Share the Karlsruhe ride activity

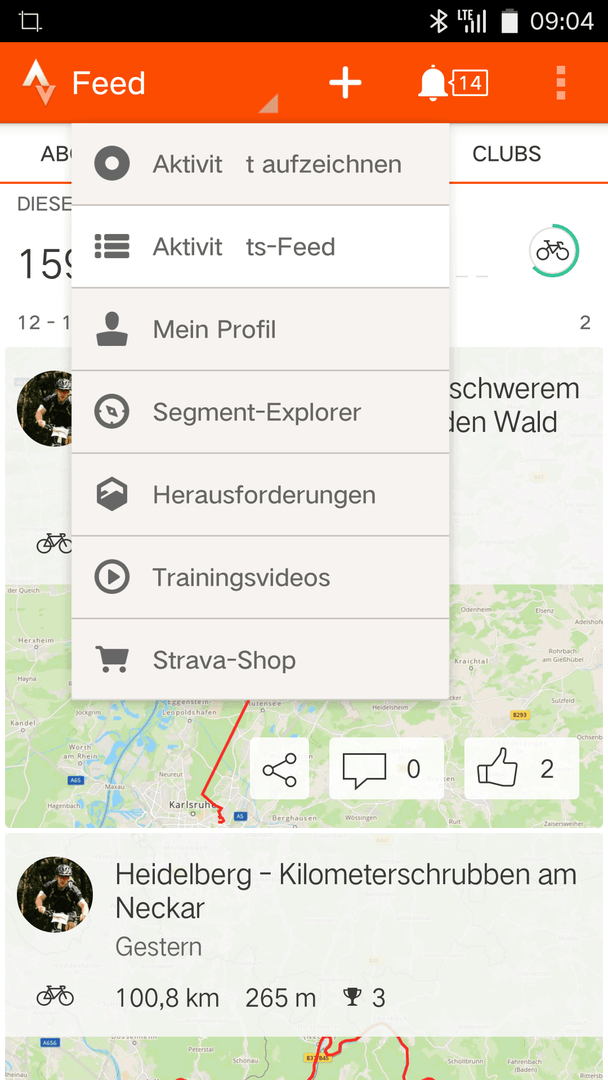(x=279, y=769)
